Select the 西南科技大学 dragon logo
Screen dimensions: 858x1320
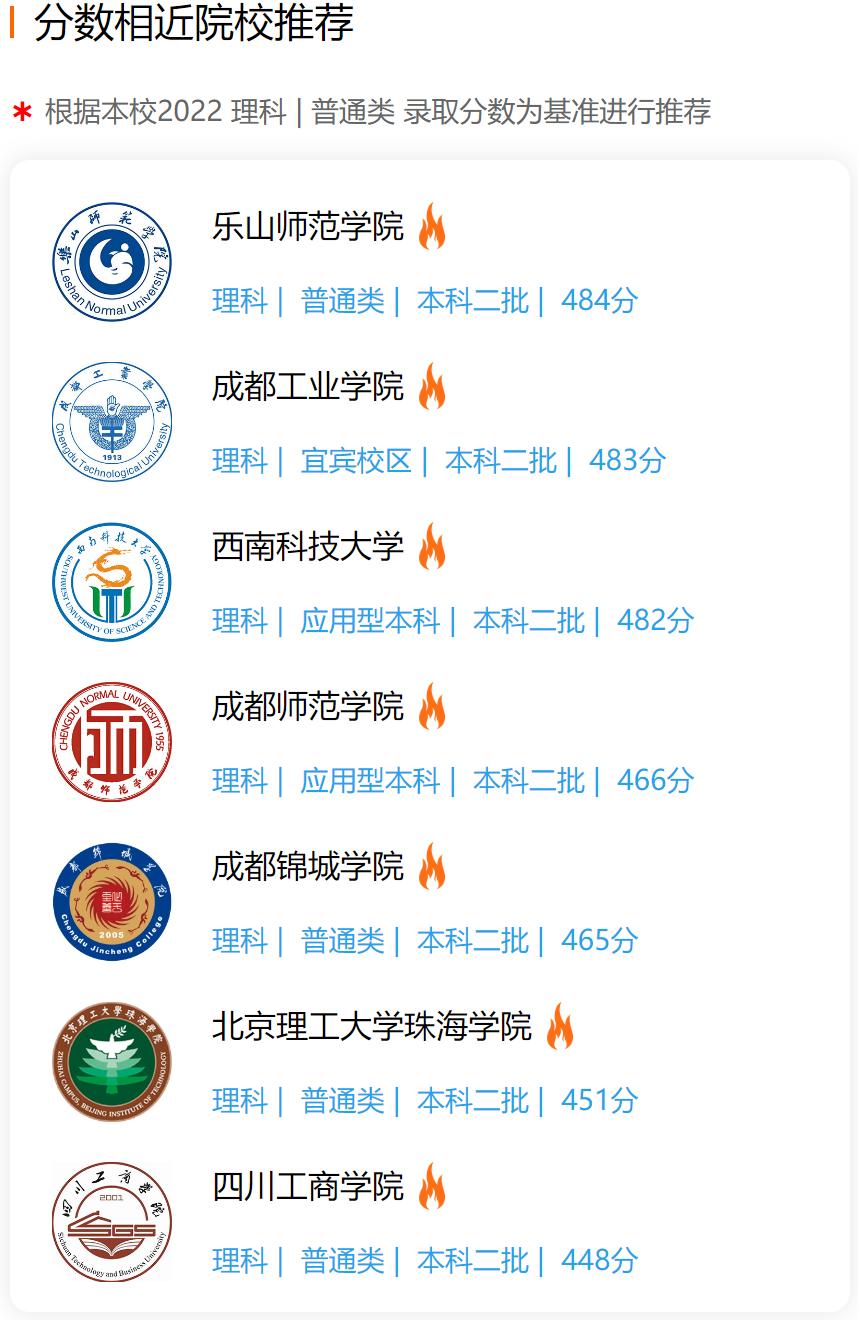point(113,583)
